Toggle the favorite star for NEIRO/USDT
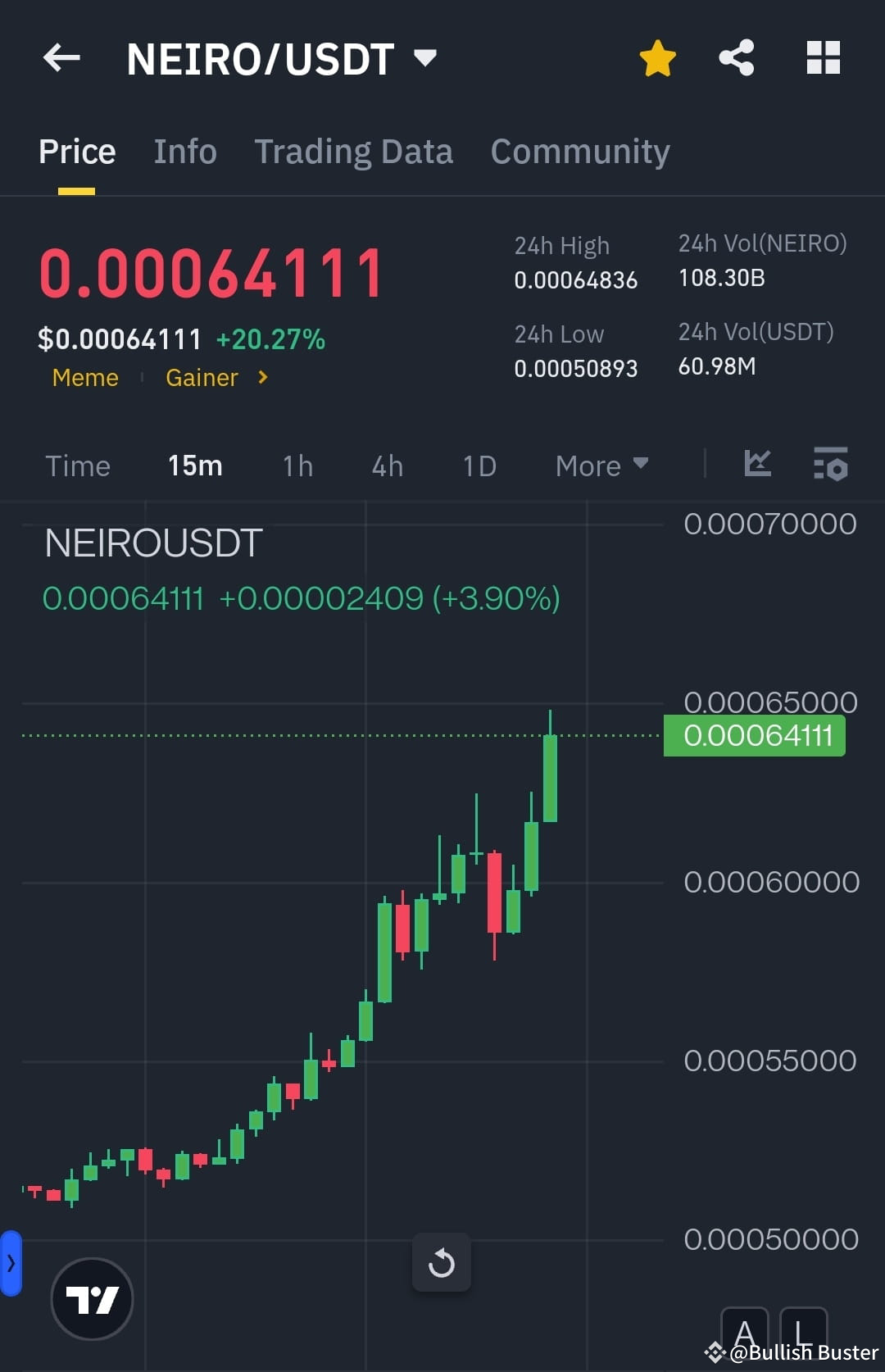The image size is (885, 1372). [657, 57]
